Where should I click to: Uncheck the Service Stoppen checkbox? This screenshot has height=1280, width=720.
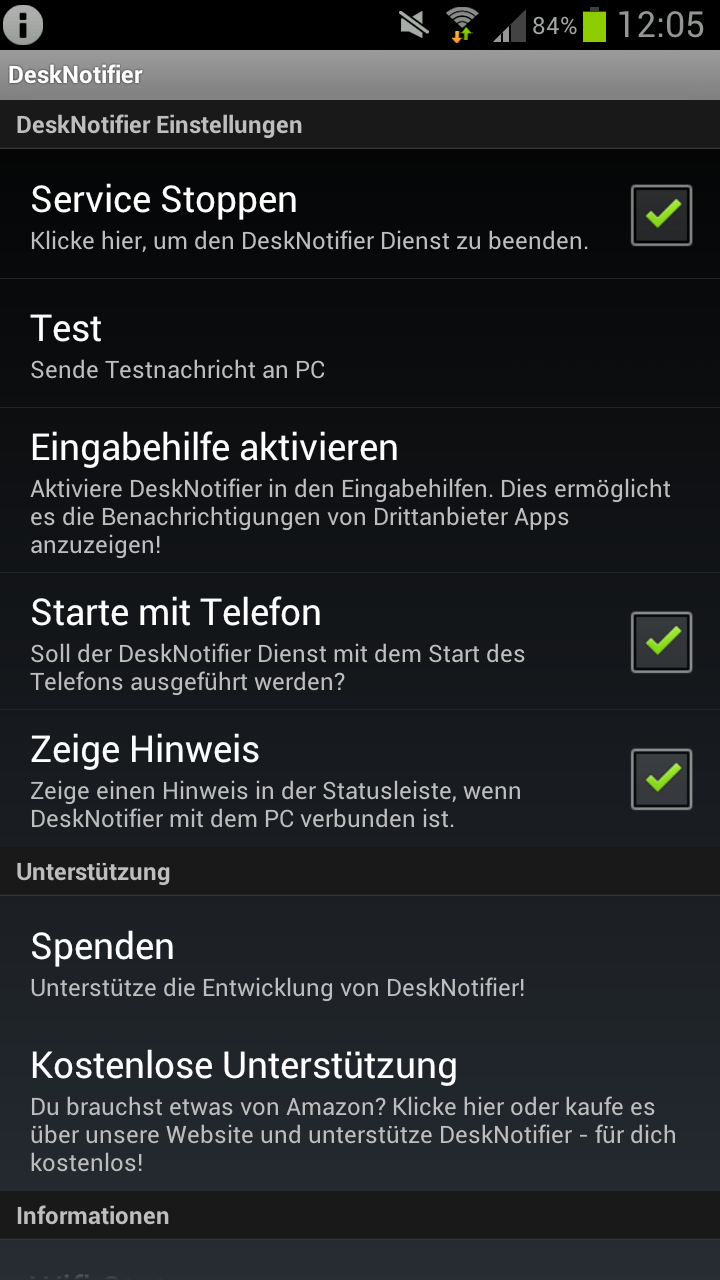click(x=661, y=215)
